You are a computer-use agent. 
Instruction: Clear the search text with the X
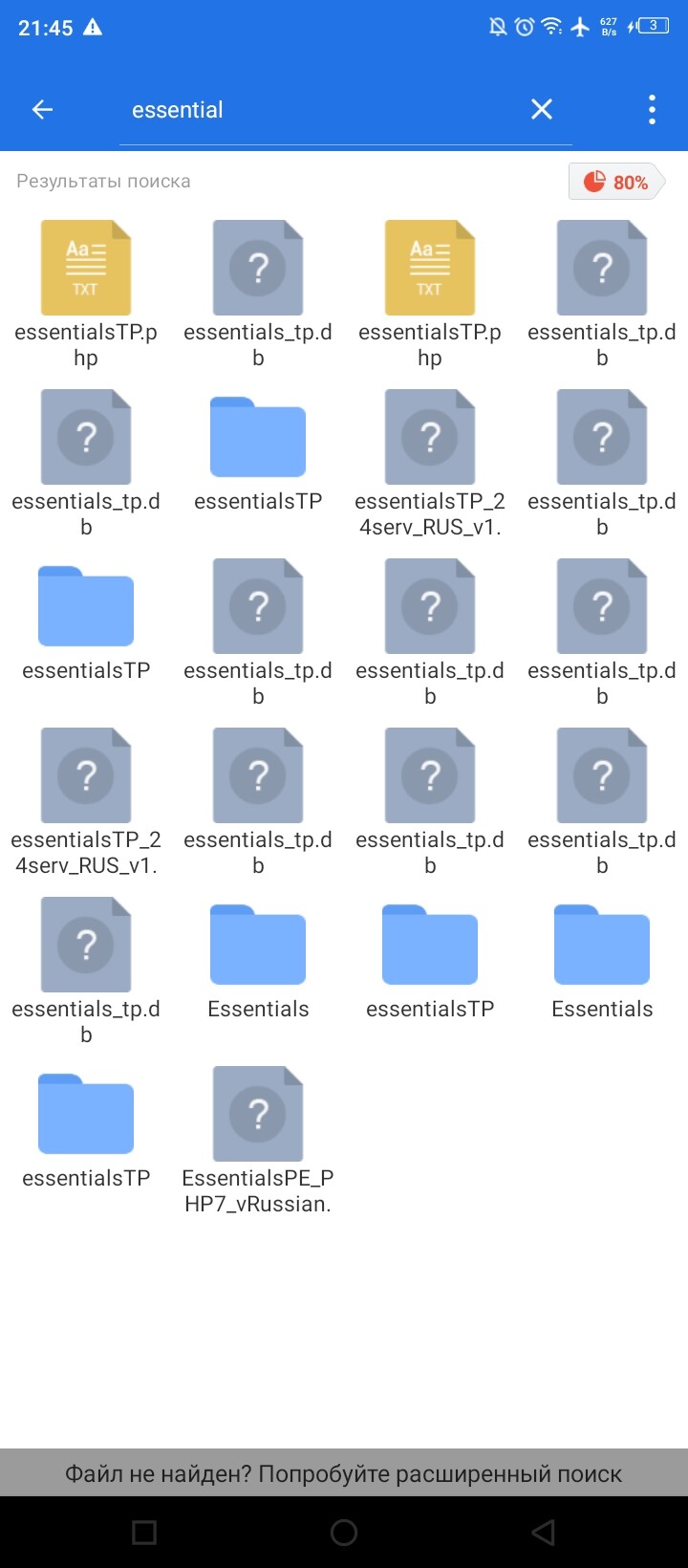(x=542, y=110)
